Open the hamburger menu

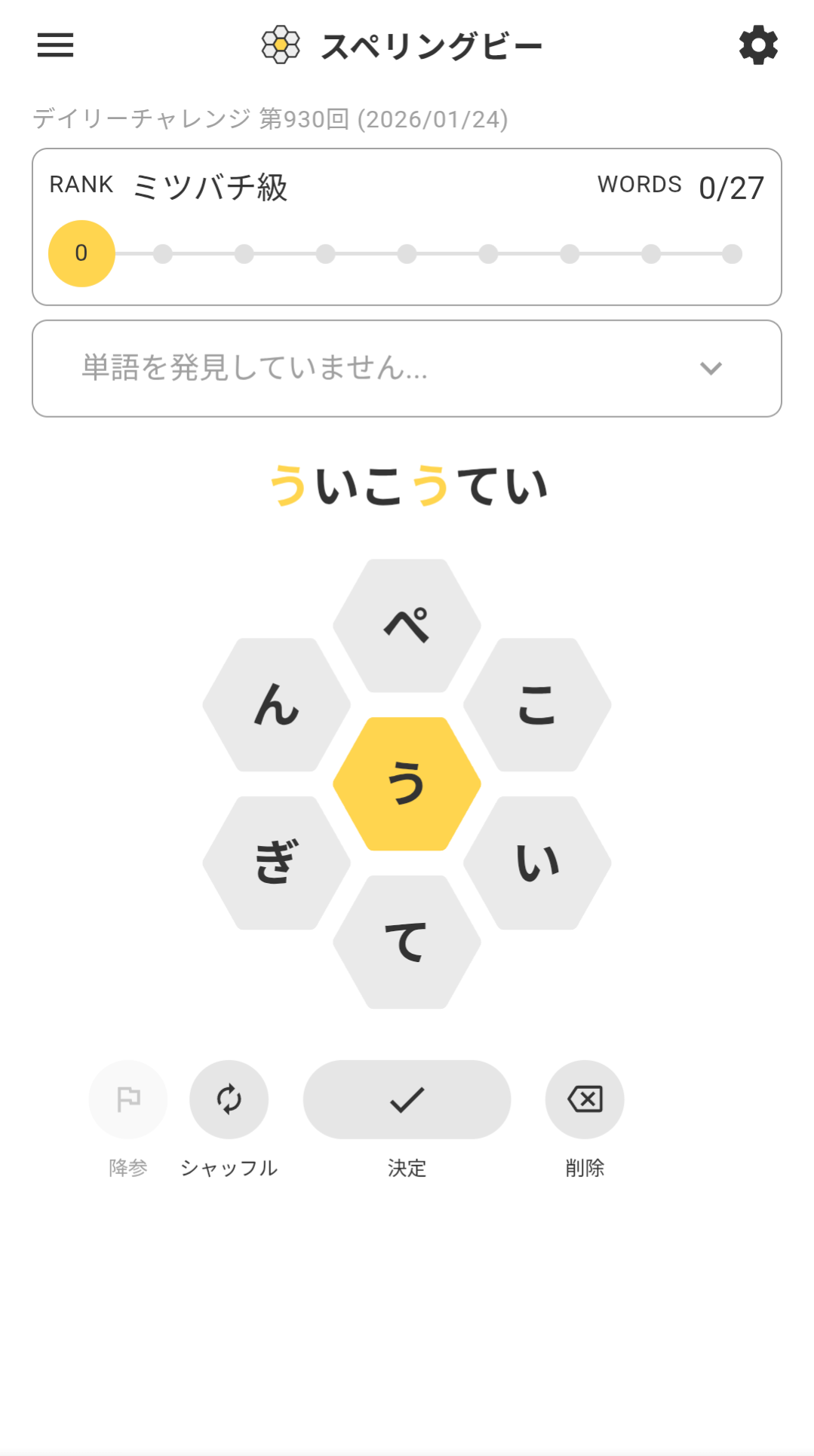tap(55, 45)
